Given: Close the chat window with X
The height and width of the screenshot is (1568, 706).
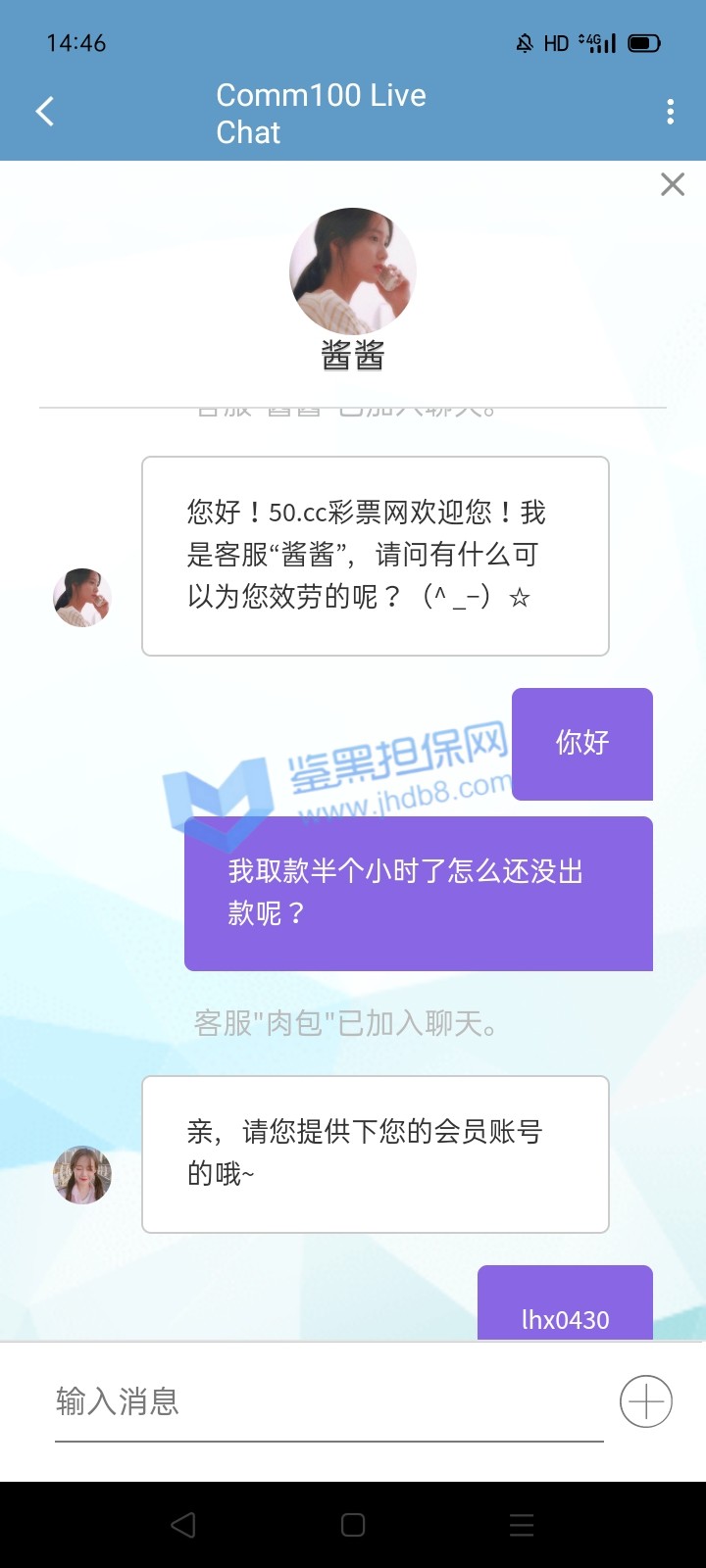Looking at the screenshot, I should coord(673,184).
